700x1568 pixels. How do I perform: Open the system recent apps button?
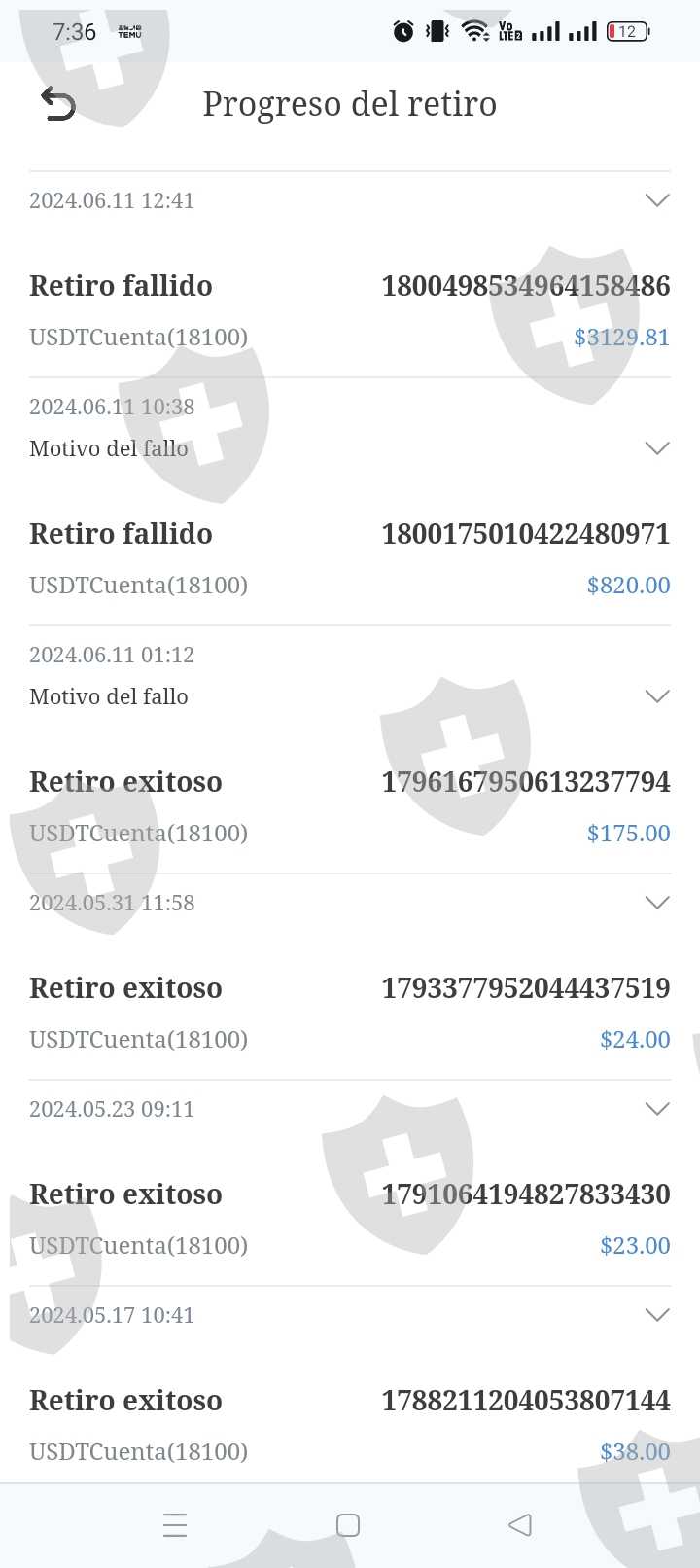pos(175,1525)
